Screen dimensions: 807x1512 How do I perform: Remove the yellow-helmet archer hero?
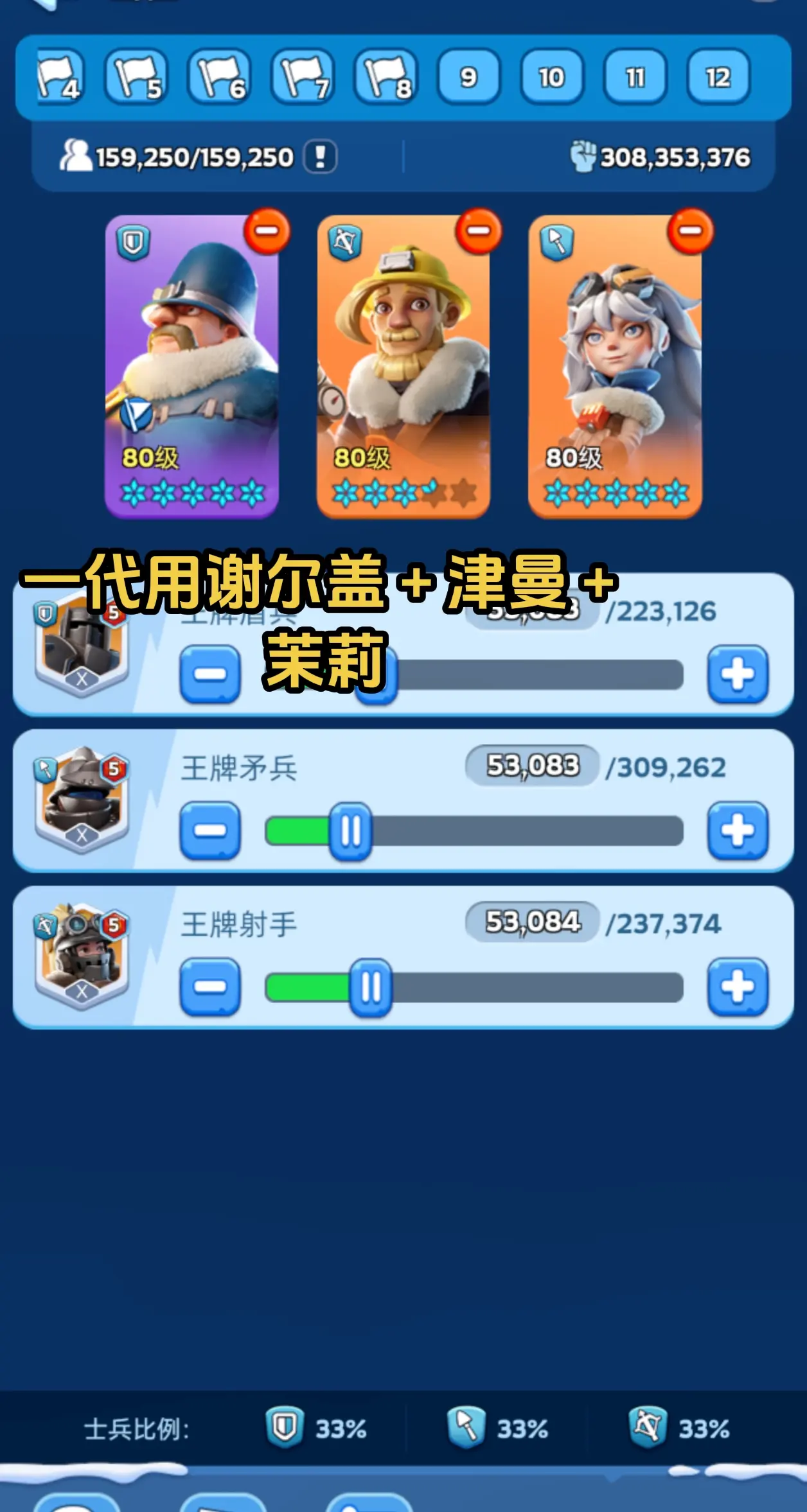click(479, 231)
